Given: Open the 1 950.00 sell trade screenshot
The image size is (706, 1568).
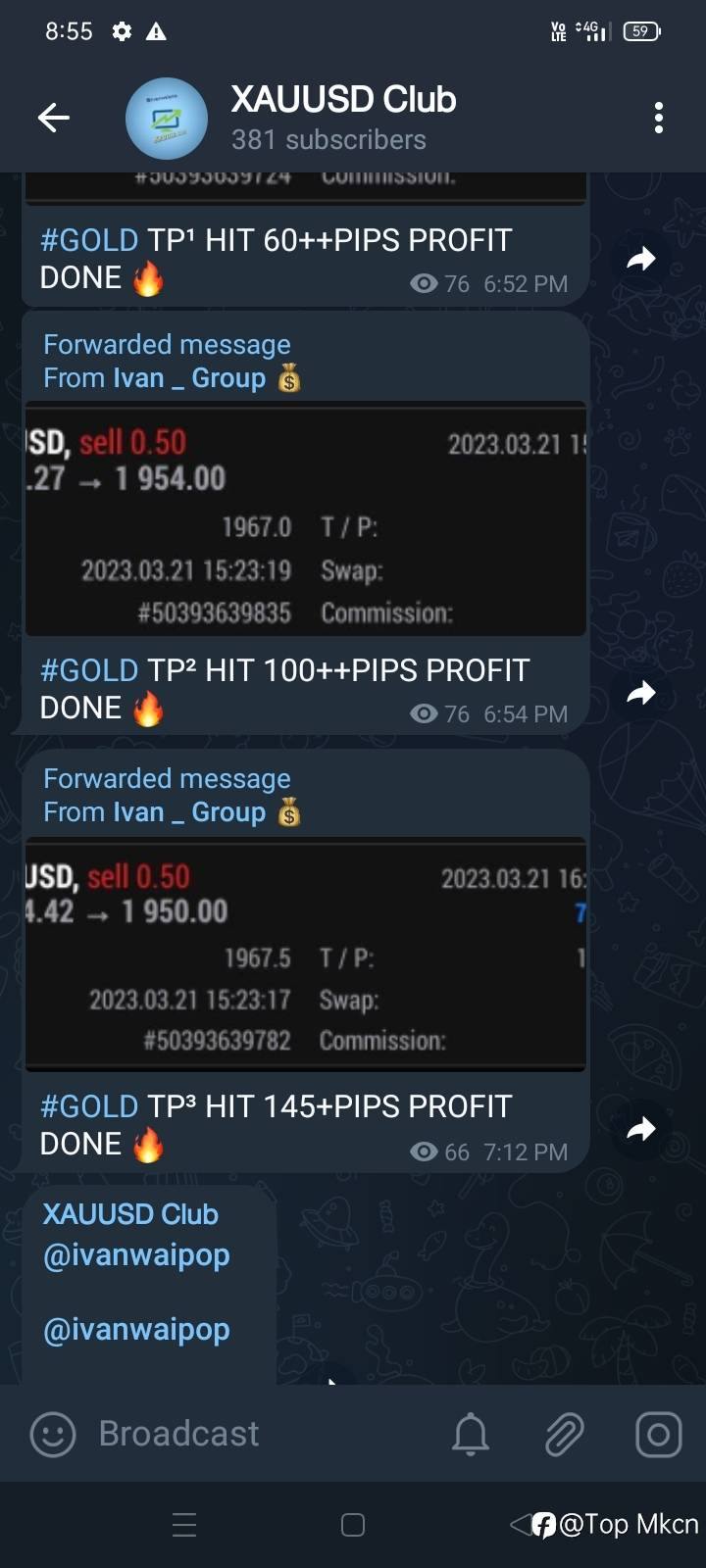Looking at the screenshot, I should click(305, 955).
